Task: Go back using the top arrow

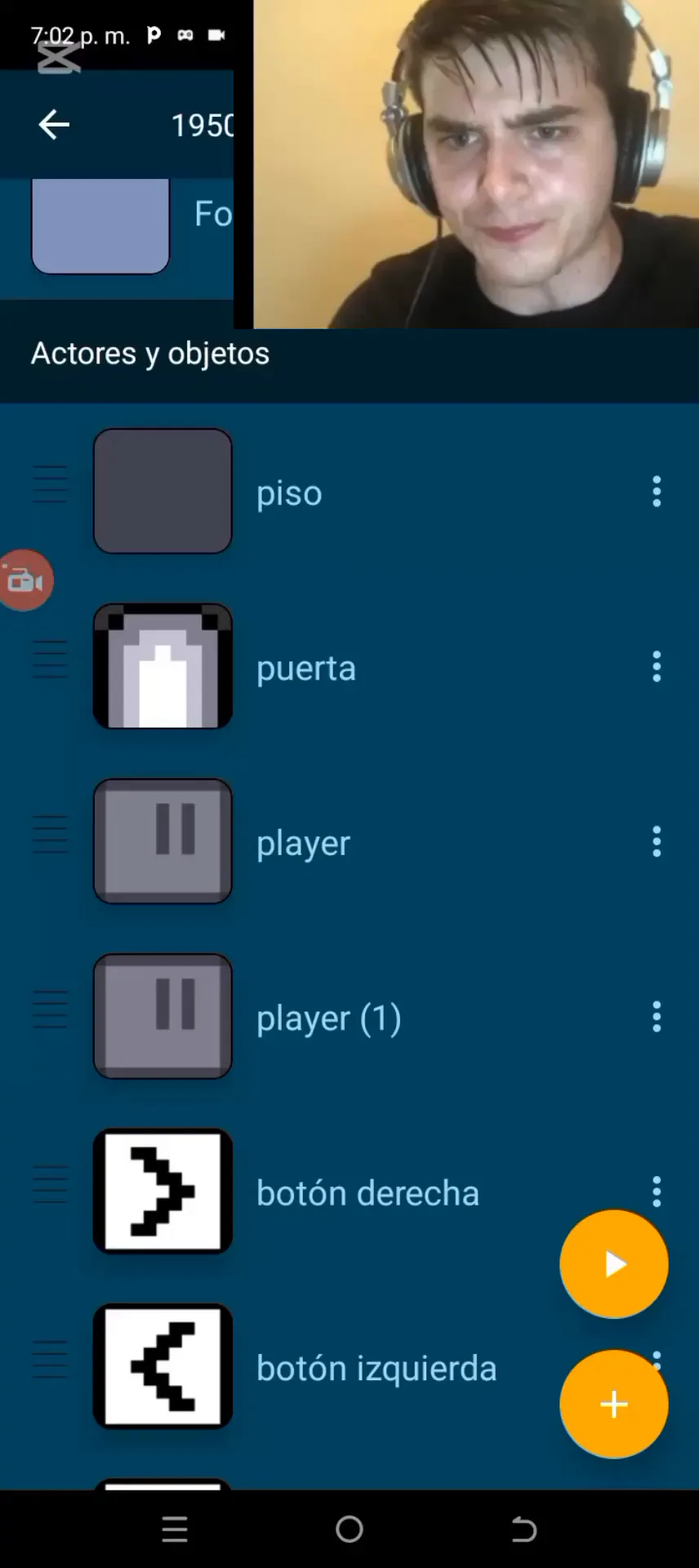Action: (x=54, y=125)
